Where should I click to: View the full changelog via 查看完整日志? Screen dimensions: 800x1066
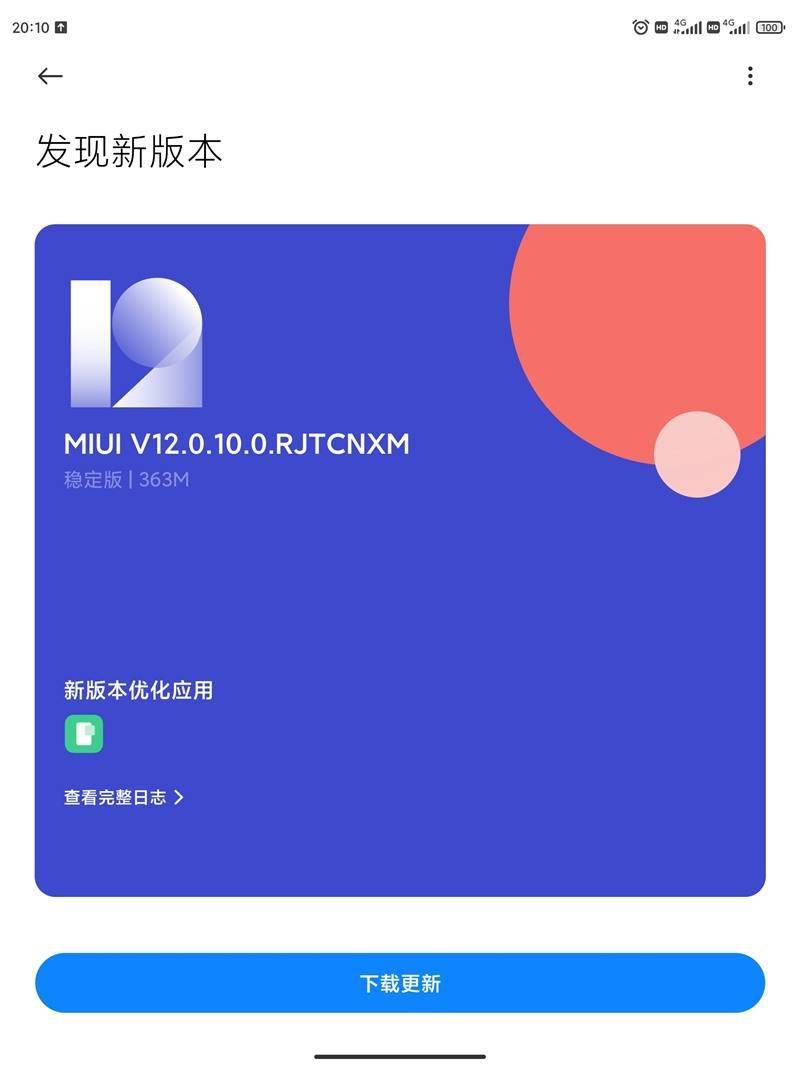[124, 797]
